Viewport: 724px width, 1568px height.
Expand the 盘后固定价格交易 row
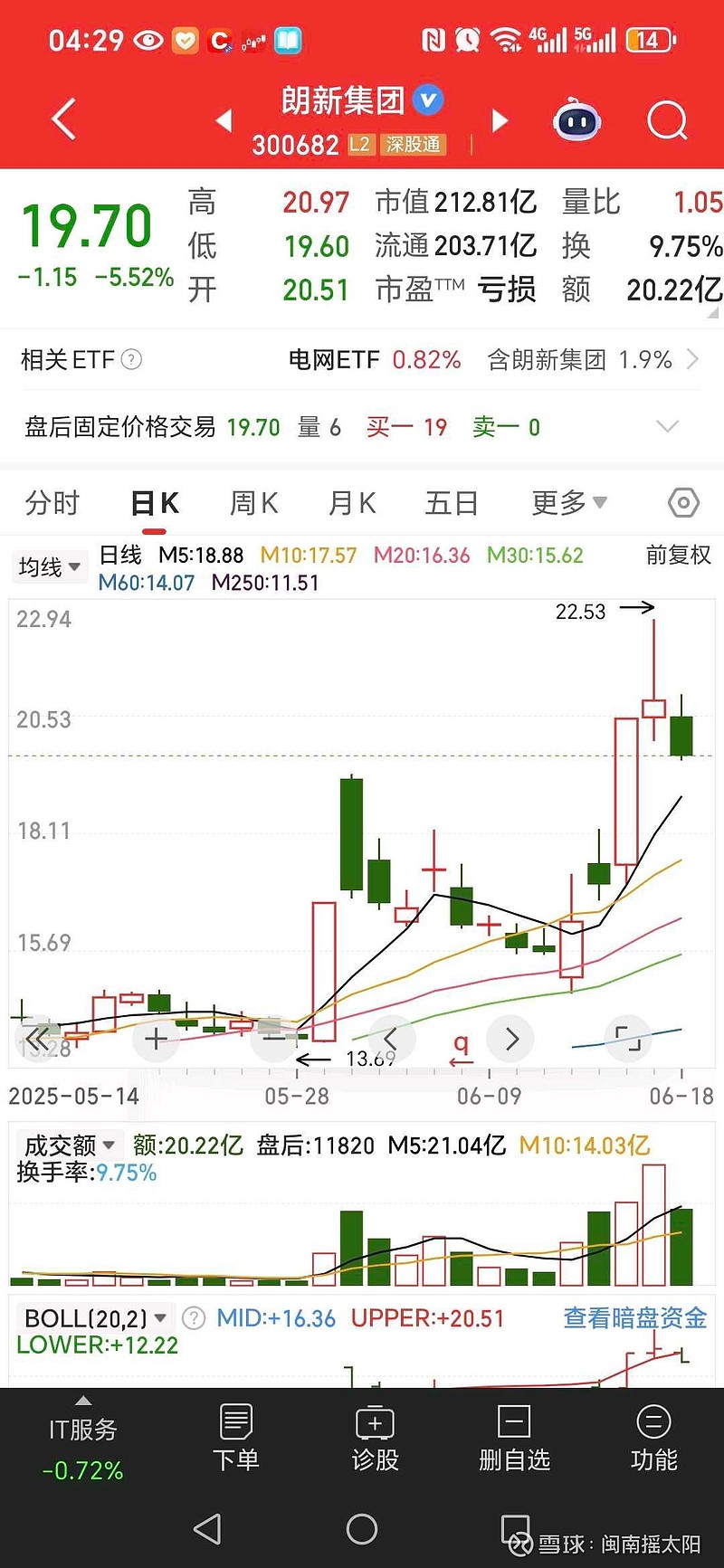click(x=667, y=426)
